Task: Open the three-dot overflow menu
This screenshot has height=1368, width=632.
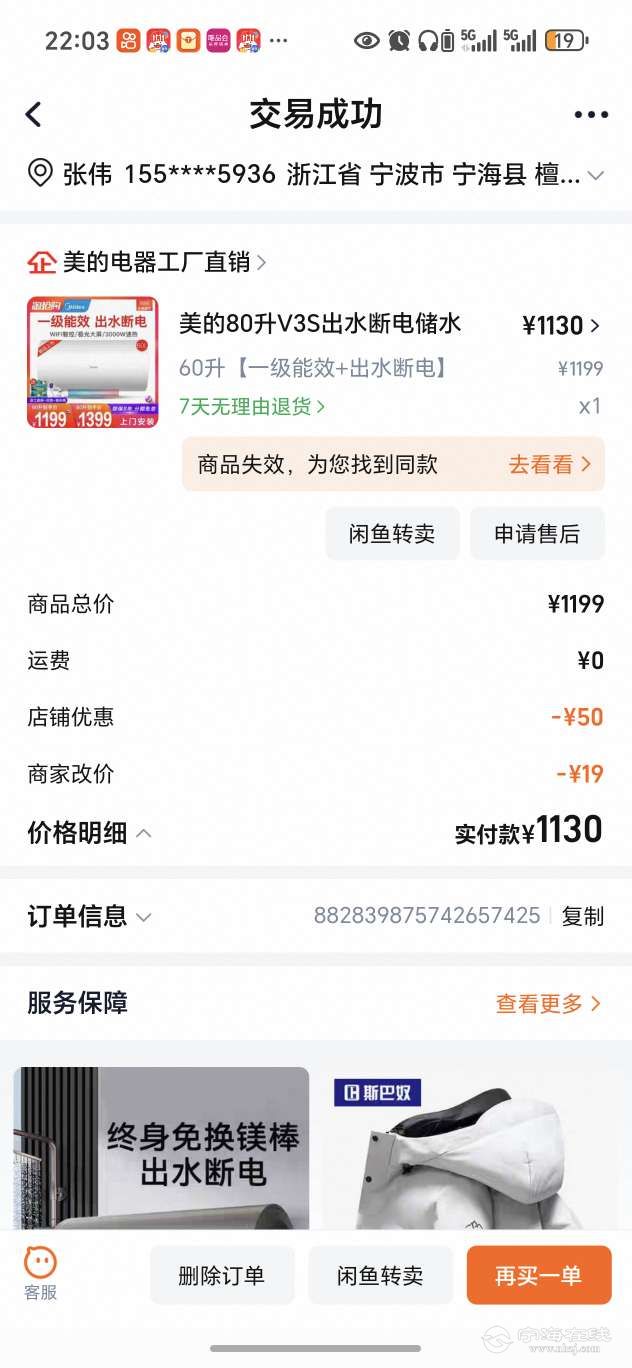Action: [x=590, y=115]
